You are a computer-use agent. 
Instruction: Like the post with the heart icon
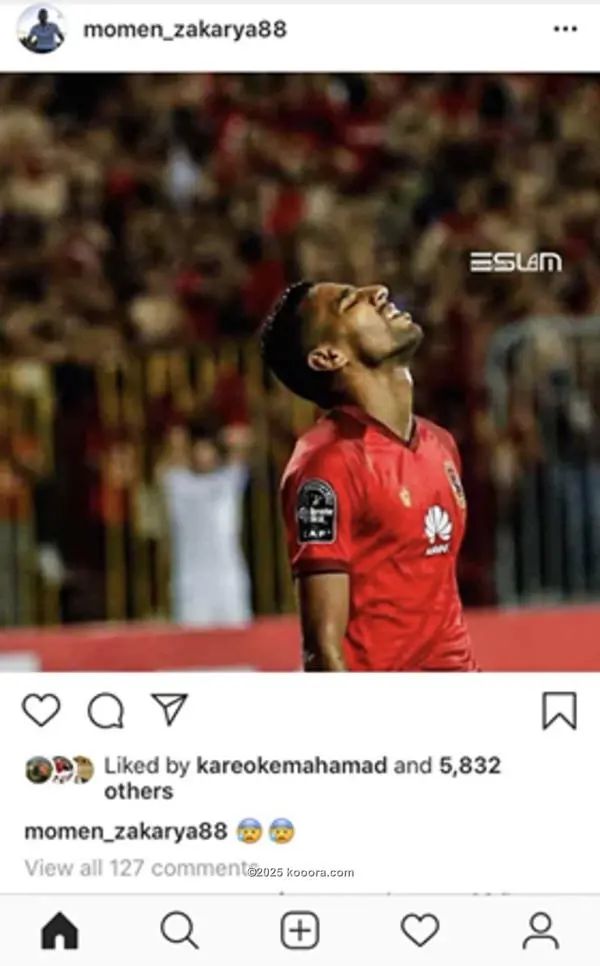(x=41, y=710)
